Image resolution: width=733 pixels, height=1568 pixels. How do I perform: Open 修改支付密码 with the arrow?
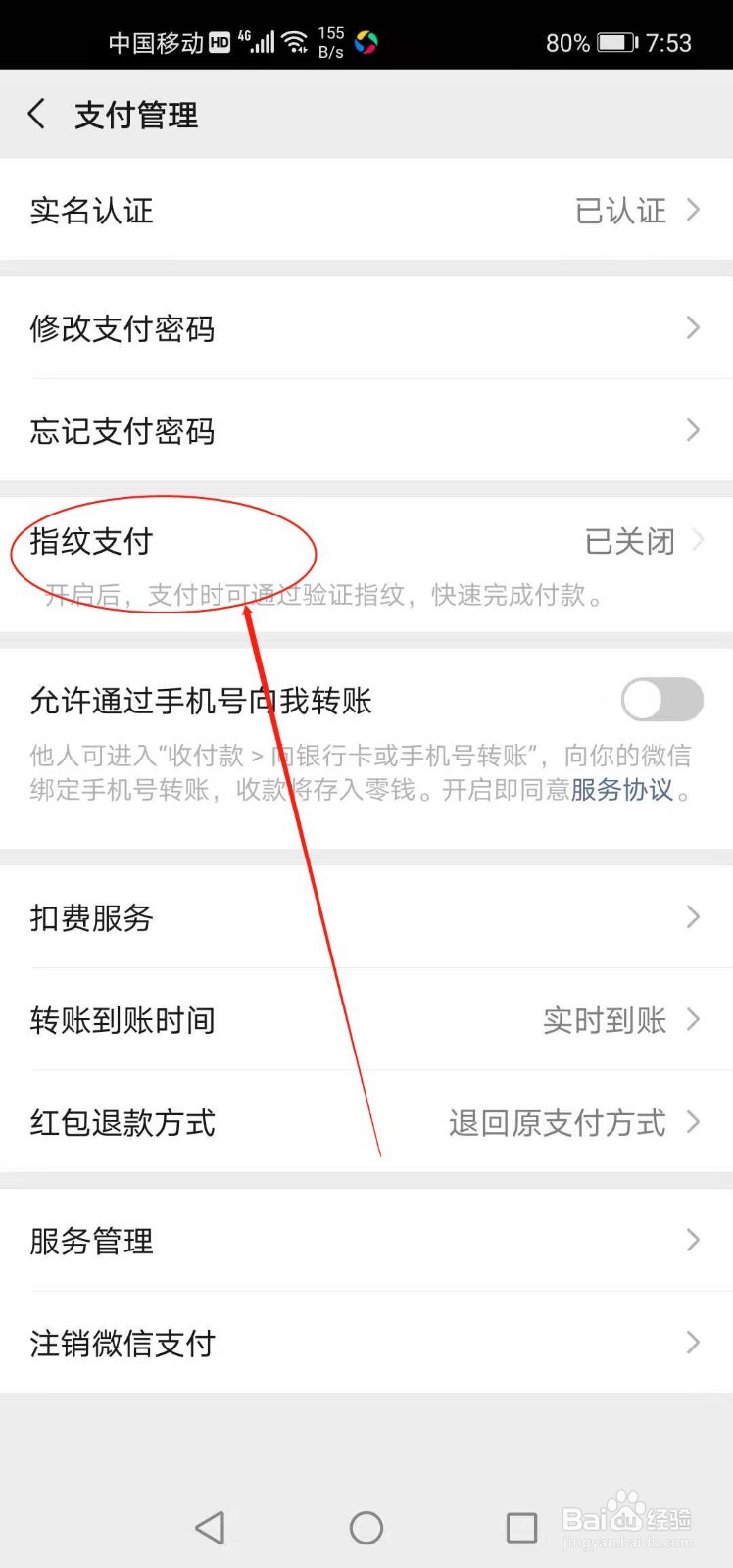(692, 328)
